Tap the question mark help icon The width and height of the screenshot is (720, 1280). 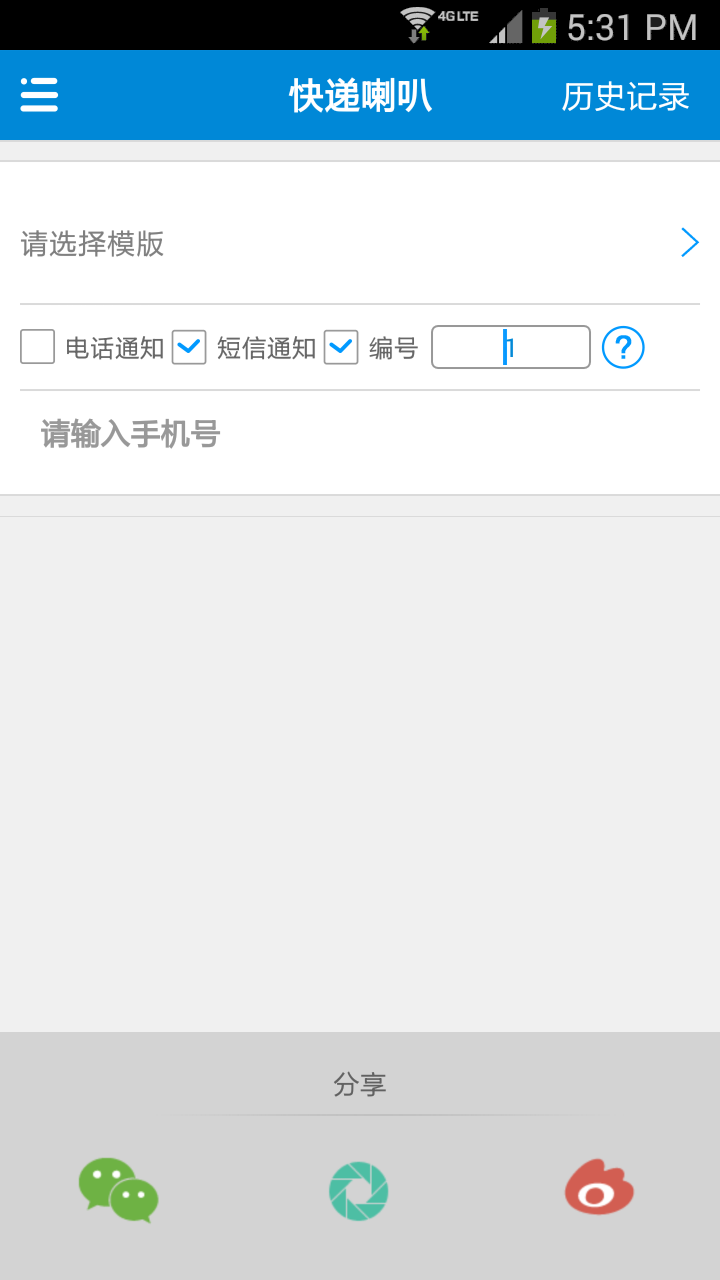click(622, 347)
